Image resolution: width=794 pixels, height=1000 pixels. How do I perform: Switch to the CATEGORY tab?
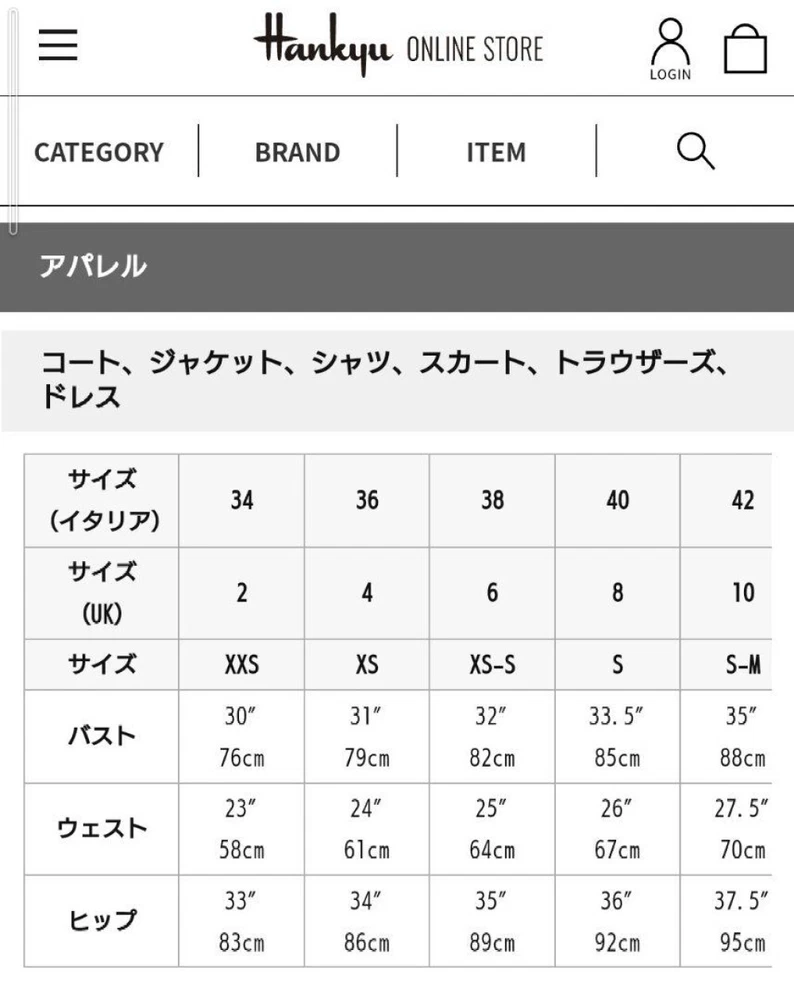point(98,152)
